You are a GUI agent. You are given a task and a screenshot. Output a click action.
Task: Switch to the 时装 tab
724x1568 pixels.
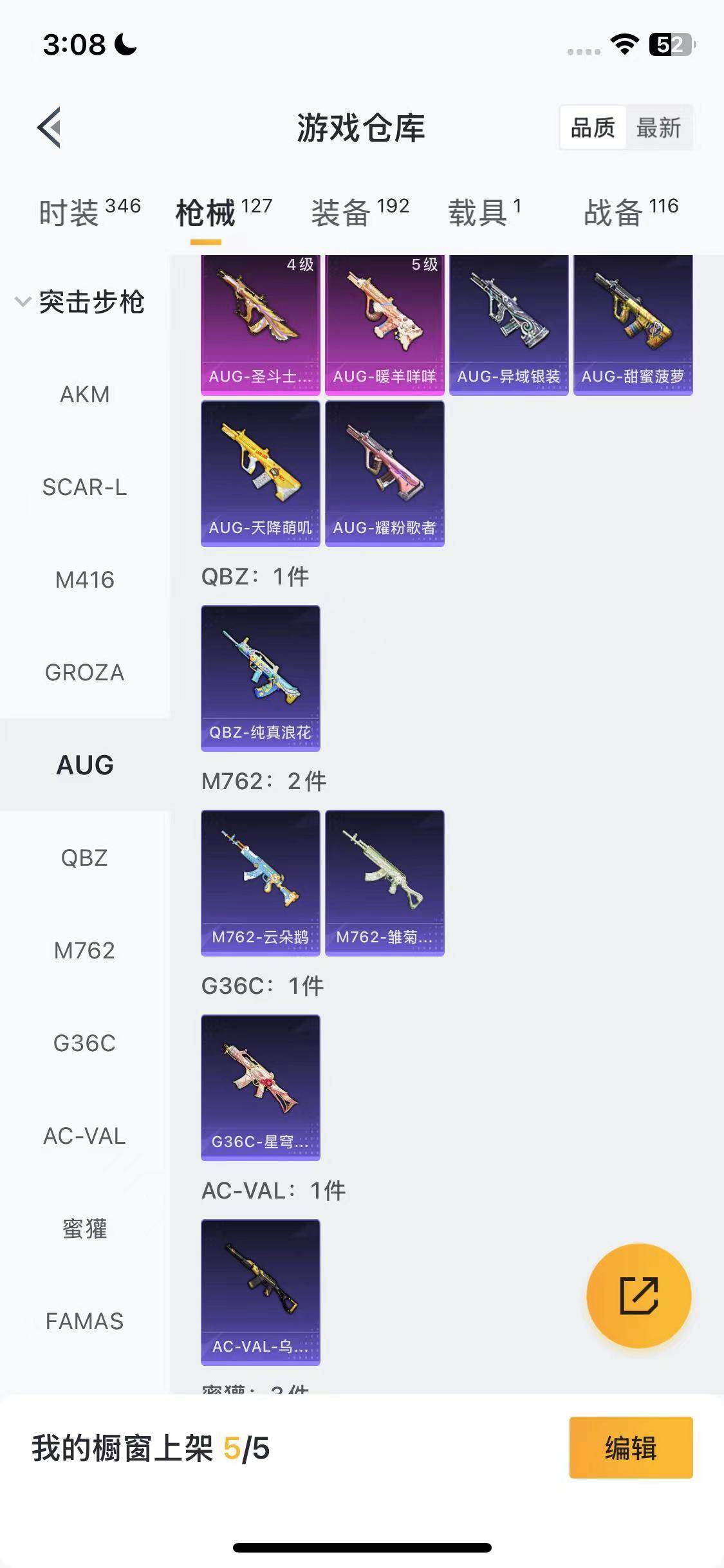coord(89,212)
